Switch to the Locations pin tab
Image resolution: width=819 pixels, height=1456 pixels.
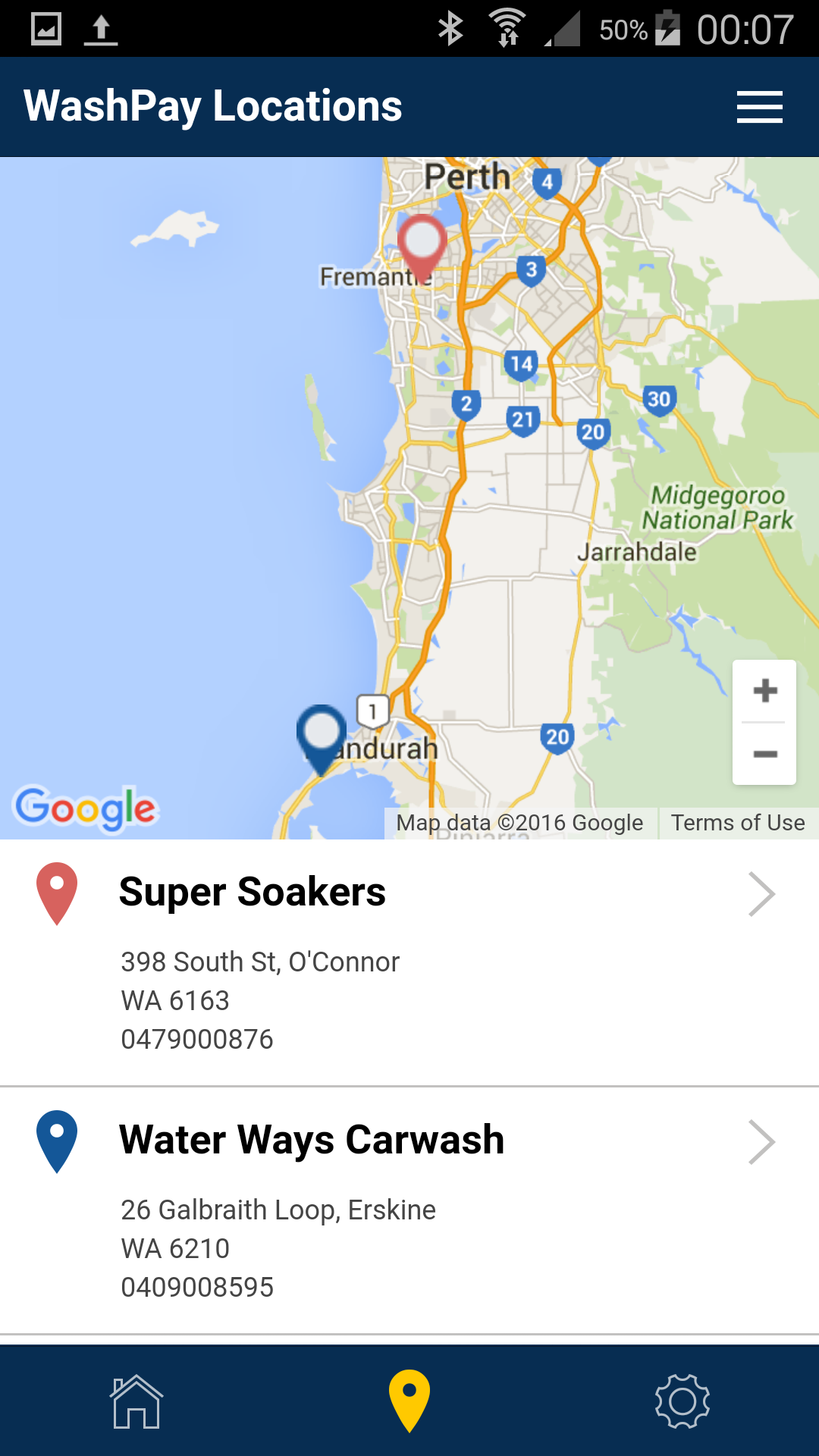pyautogui.click(x=409, y=1401)
